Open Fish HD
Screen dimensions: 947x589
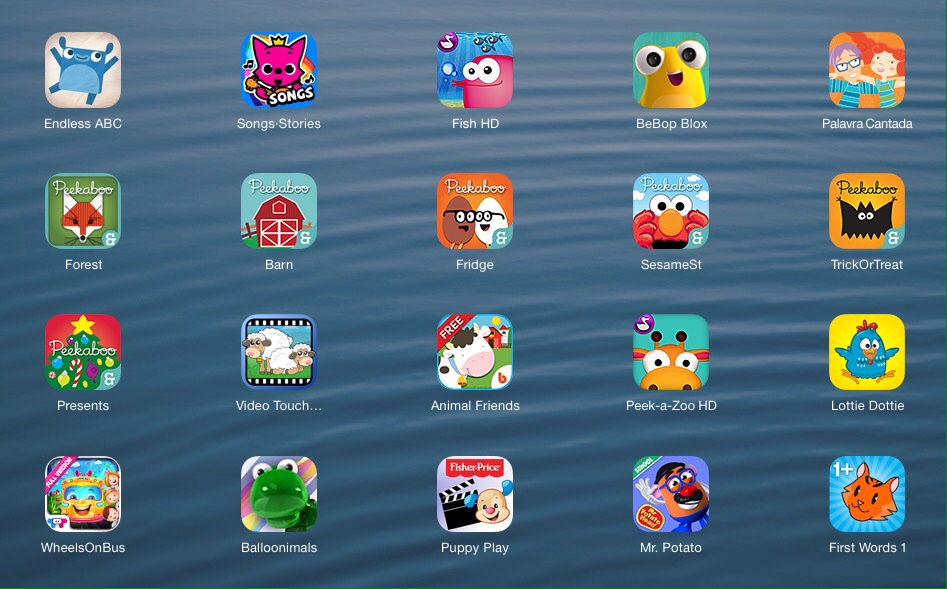(x=475, y=70)
